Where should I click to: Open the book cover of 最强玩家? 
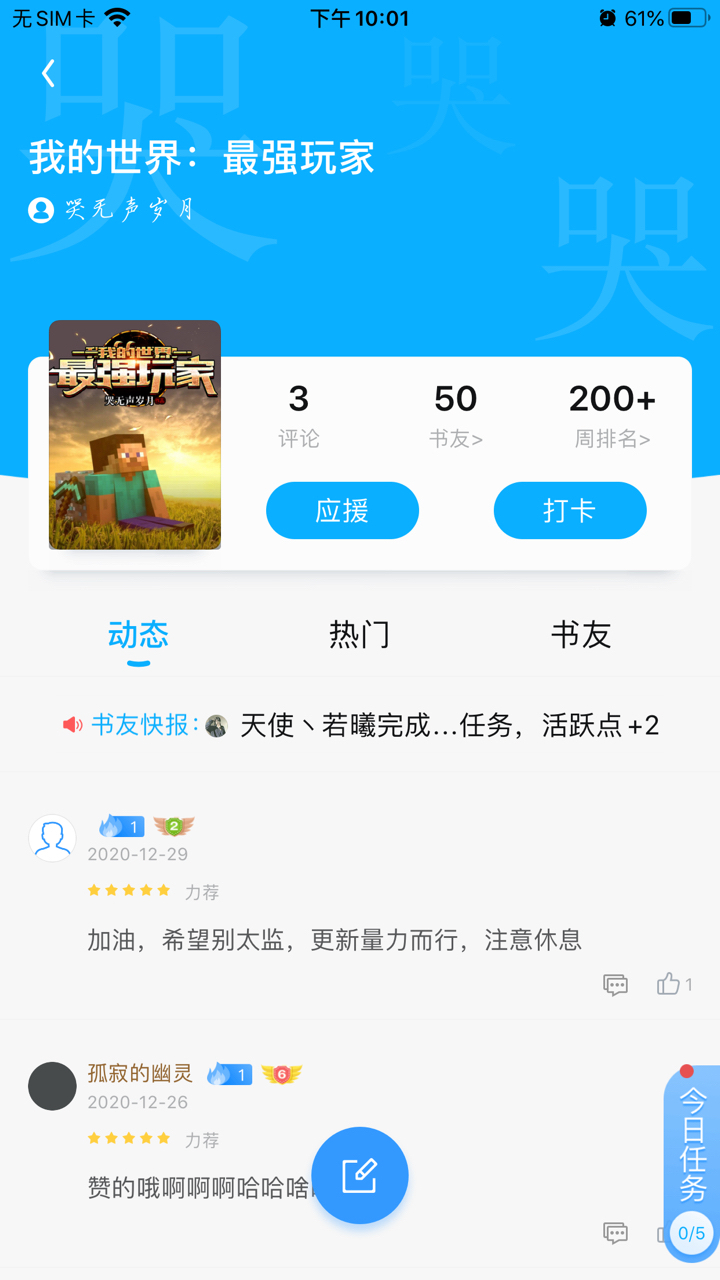coord(135,435)
